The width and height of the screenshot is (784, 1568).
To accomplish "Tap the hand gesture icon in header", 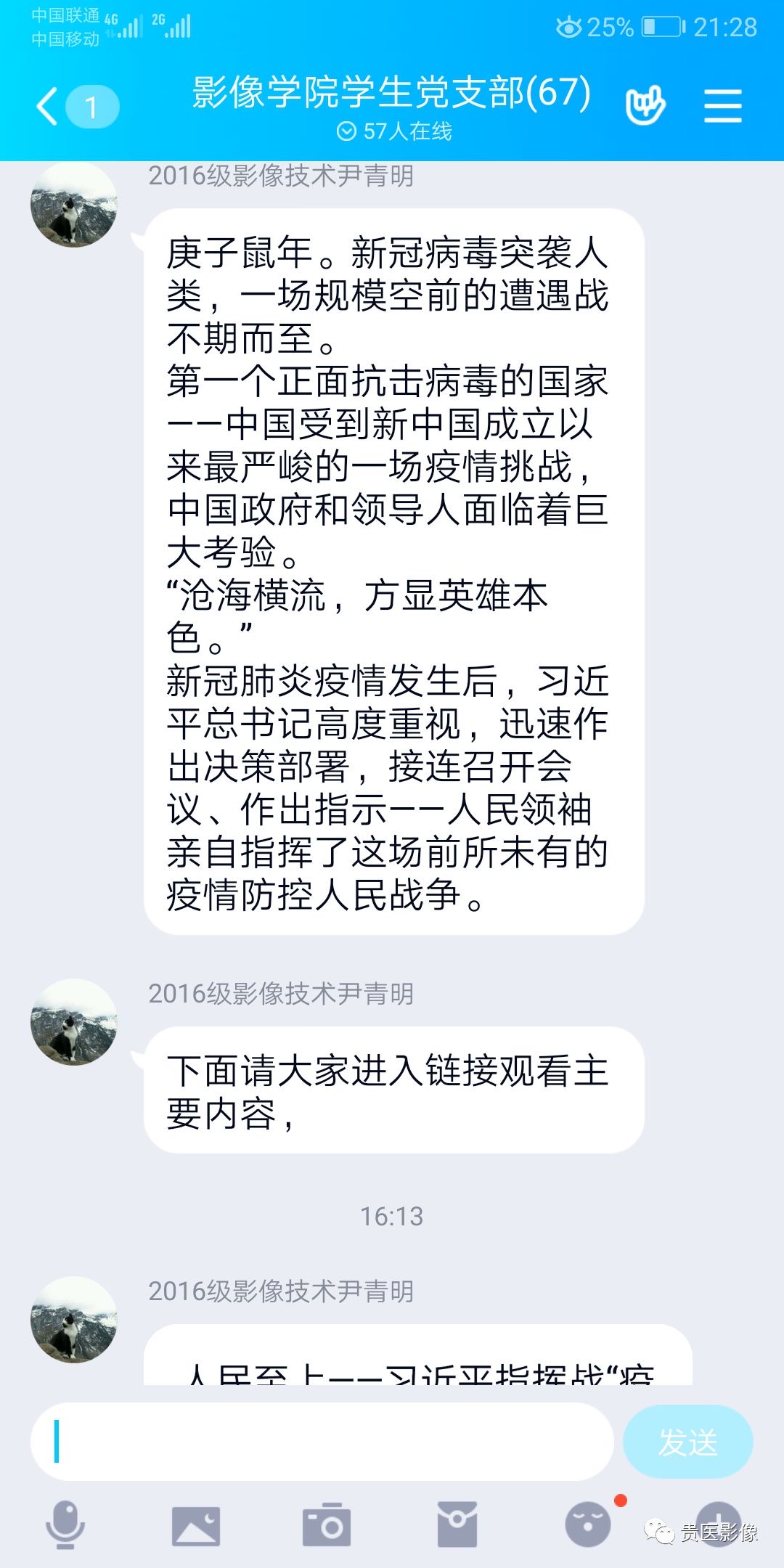I will pos(645,107).
